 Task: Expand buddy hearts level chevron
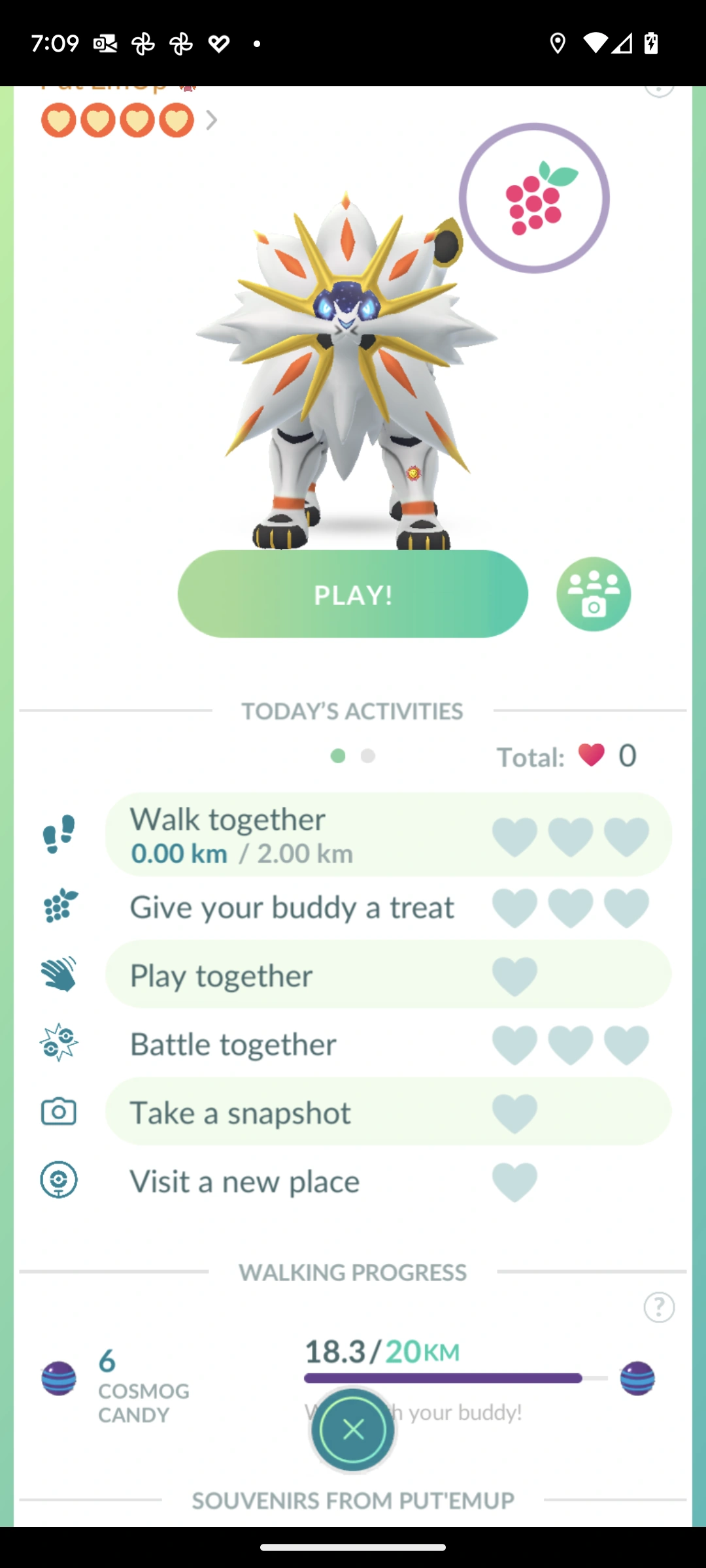click(211, 120)
